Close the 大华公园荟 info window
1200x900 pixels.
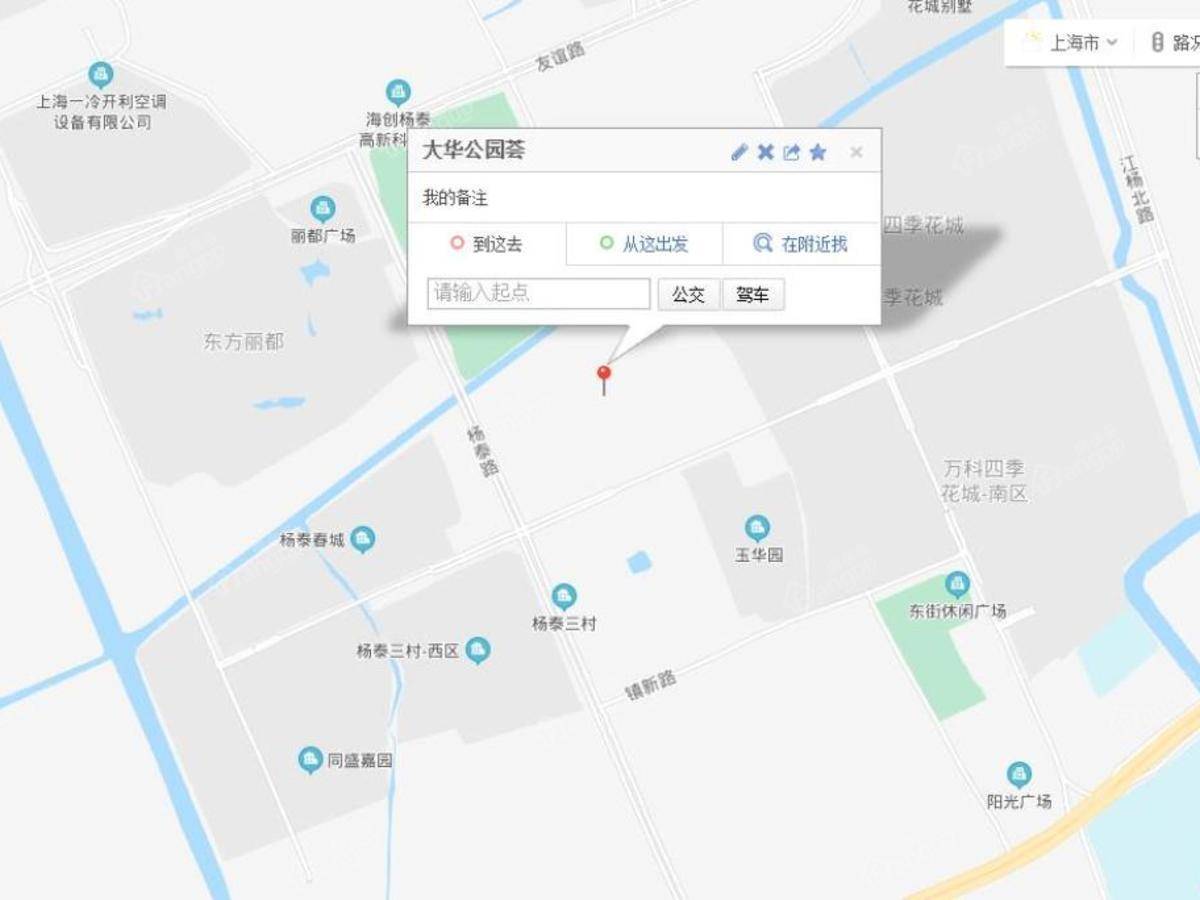(x=856, y=152)
